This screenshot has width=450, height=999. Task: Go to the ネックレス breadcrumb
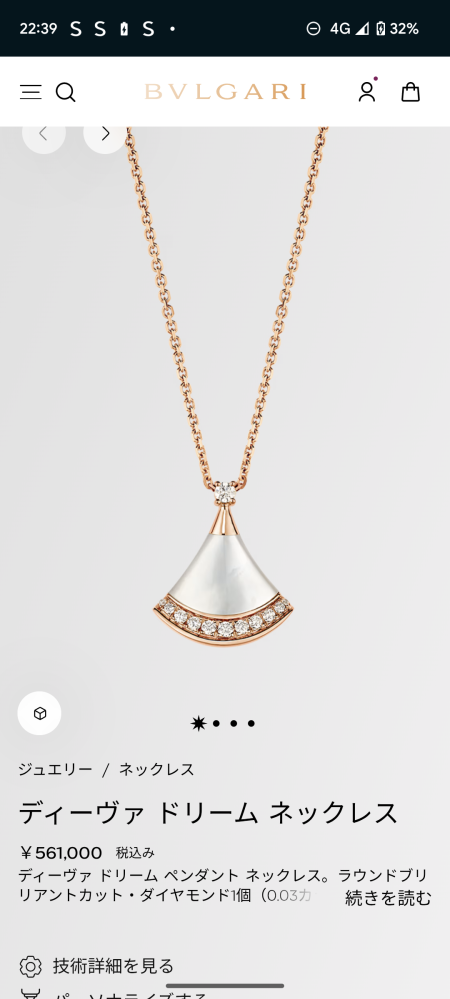coord(157,769)
